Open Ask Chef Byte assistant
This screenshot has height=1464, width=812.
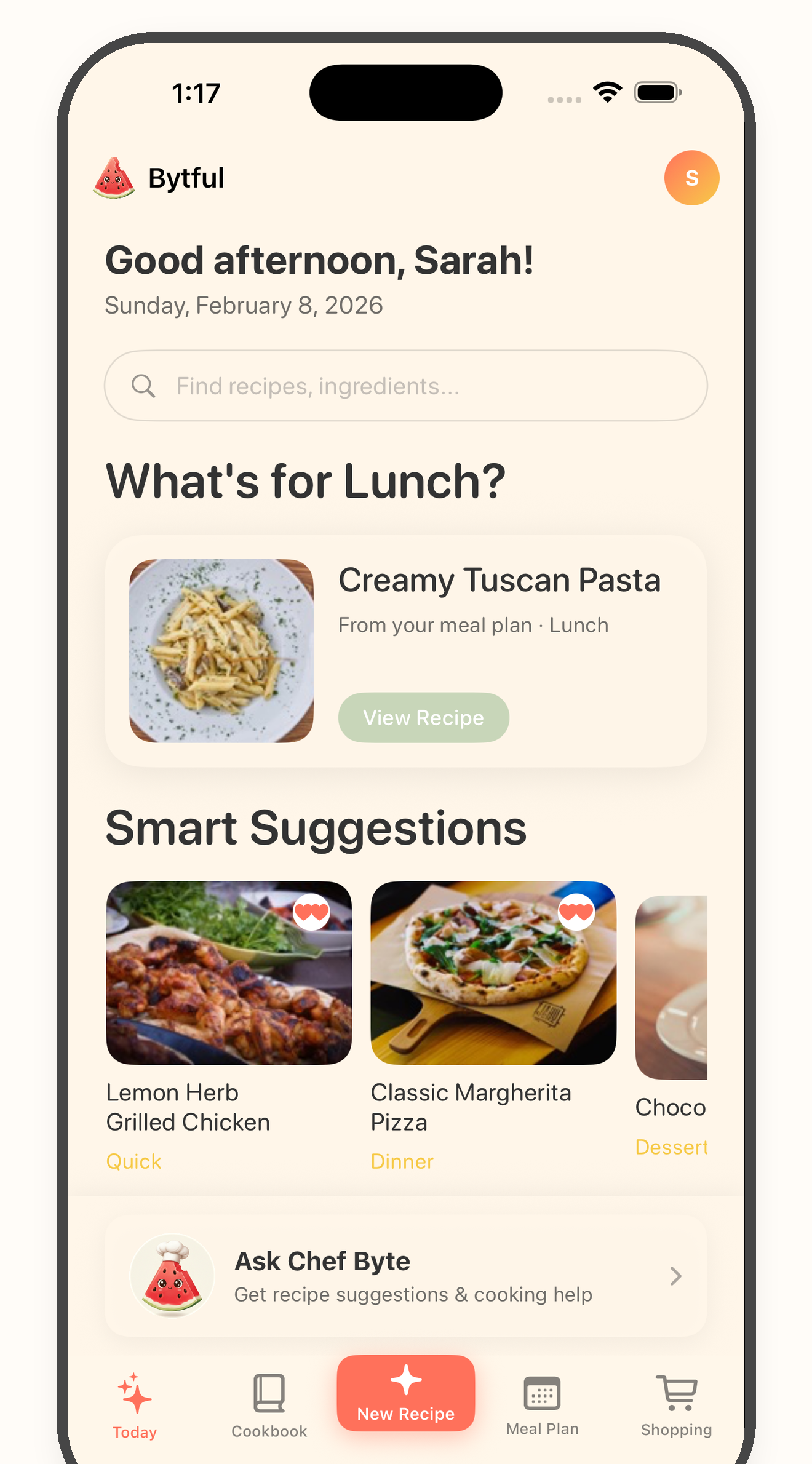tap(406, 1276)
